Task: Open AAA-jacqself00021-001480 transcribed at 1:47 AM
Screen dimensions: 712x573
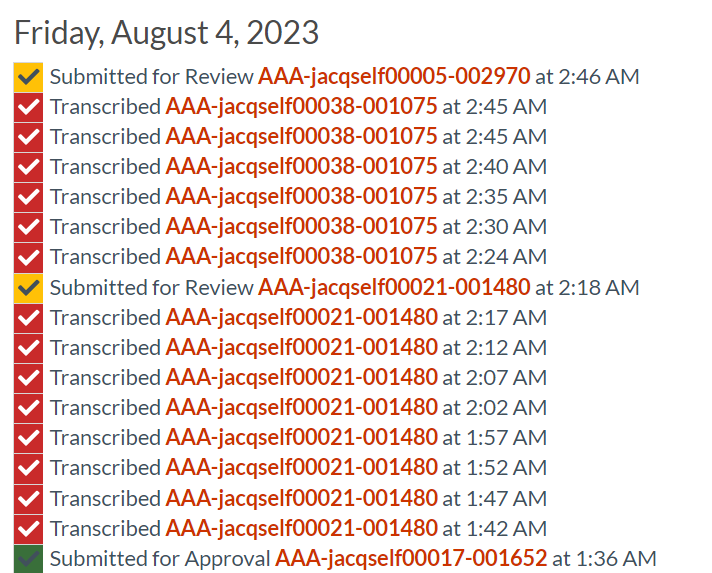Action: (x=301, y=498)
